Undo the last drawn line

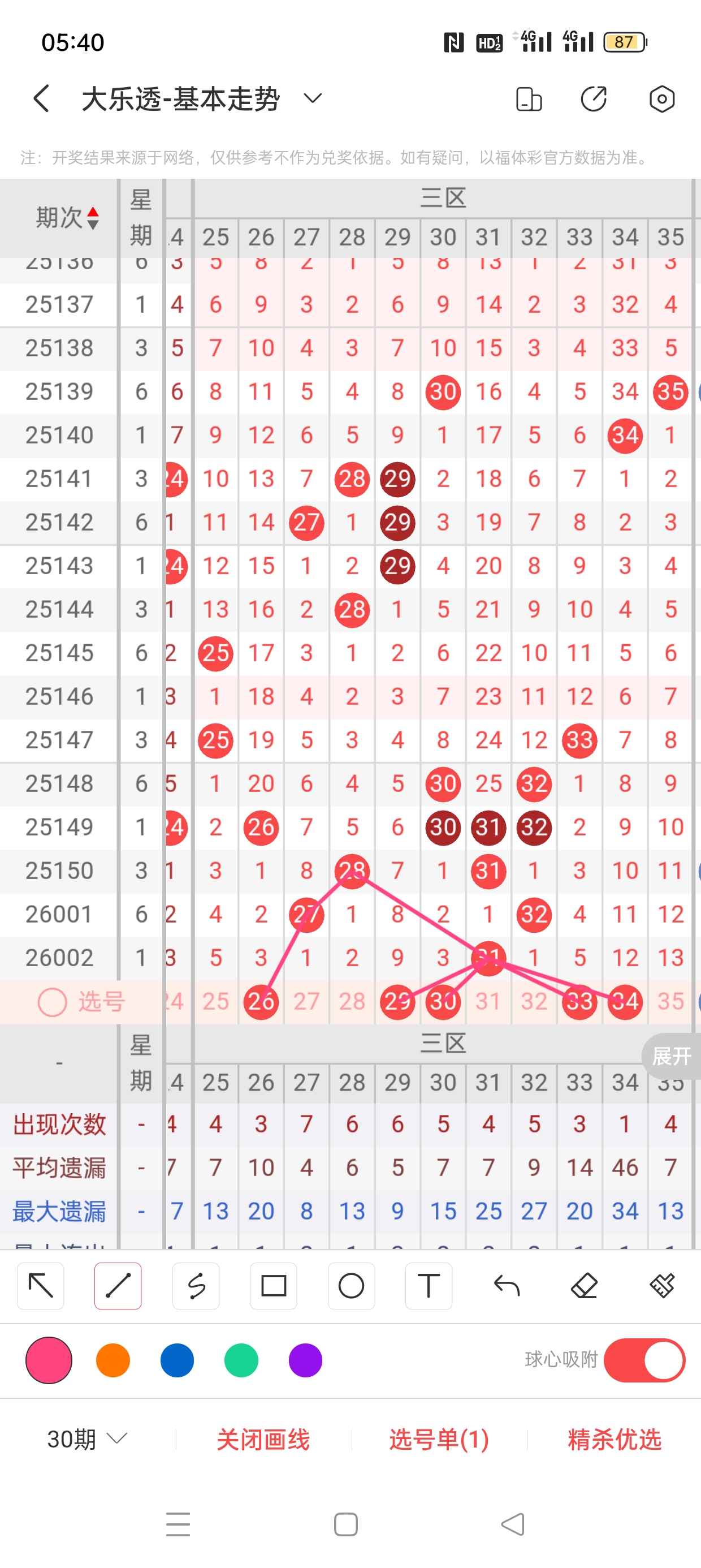click(x=507, y=1286)
